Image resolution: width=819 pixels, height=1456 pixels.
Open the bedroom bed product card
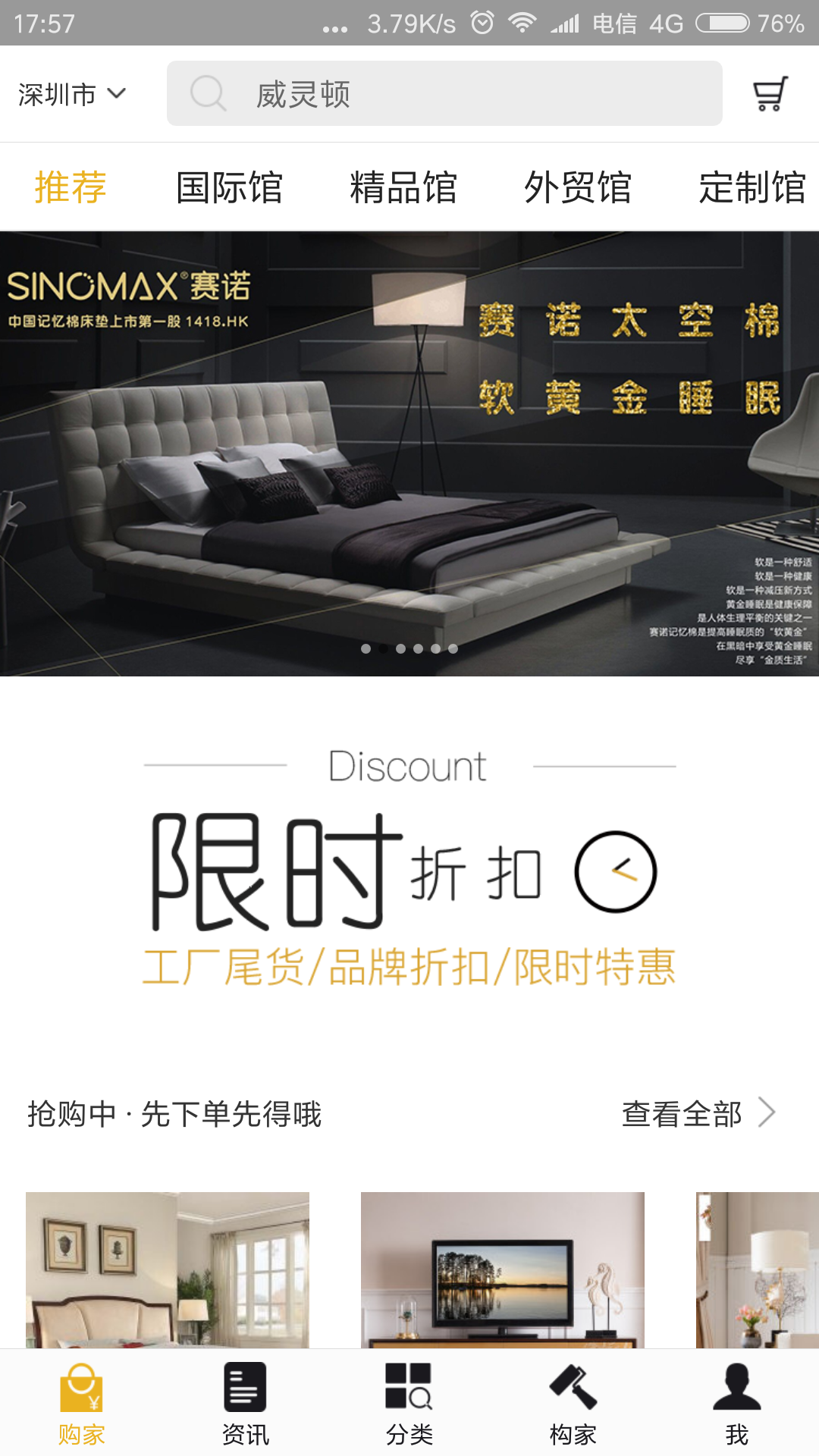point(168,1269)
